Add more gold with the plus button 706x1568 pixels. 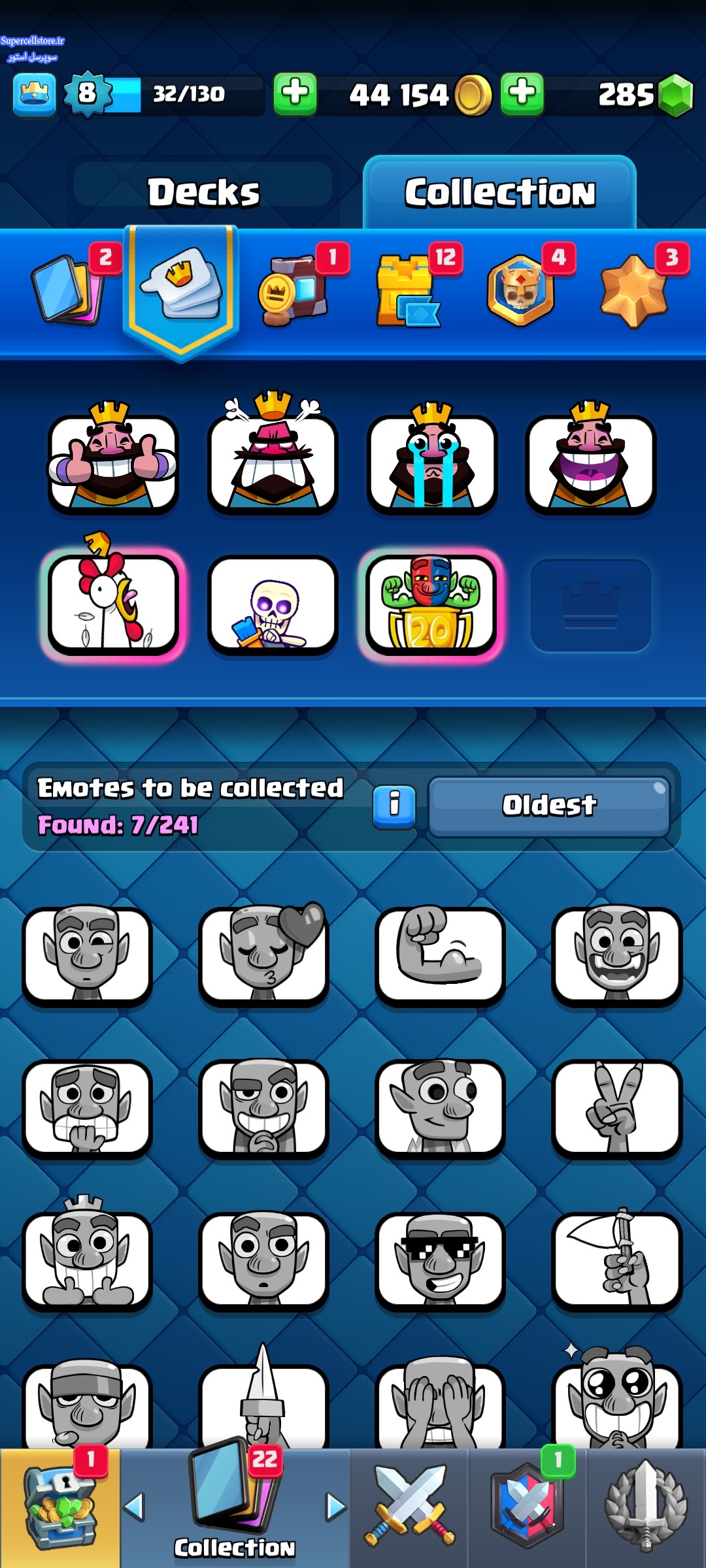pos(295,95)
